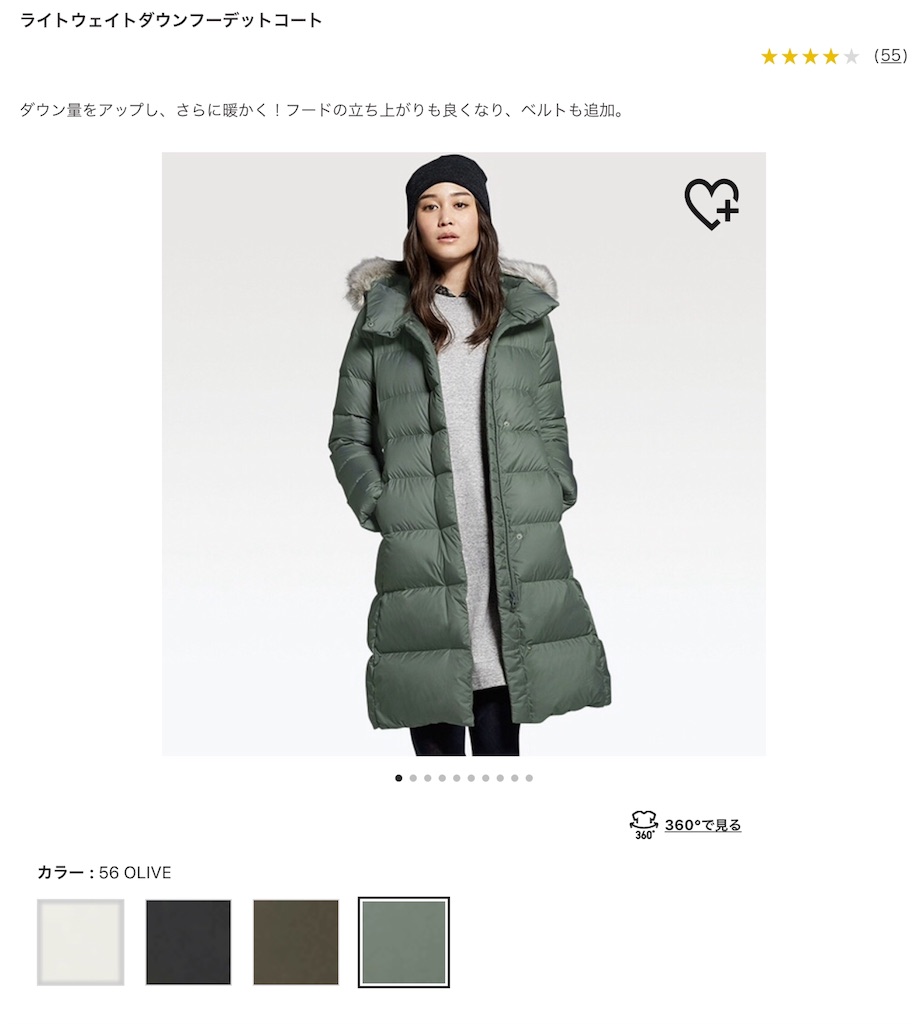Select the black color swatch

188,942
